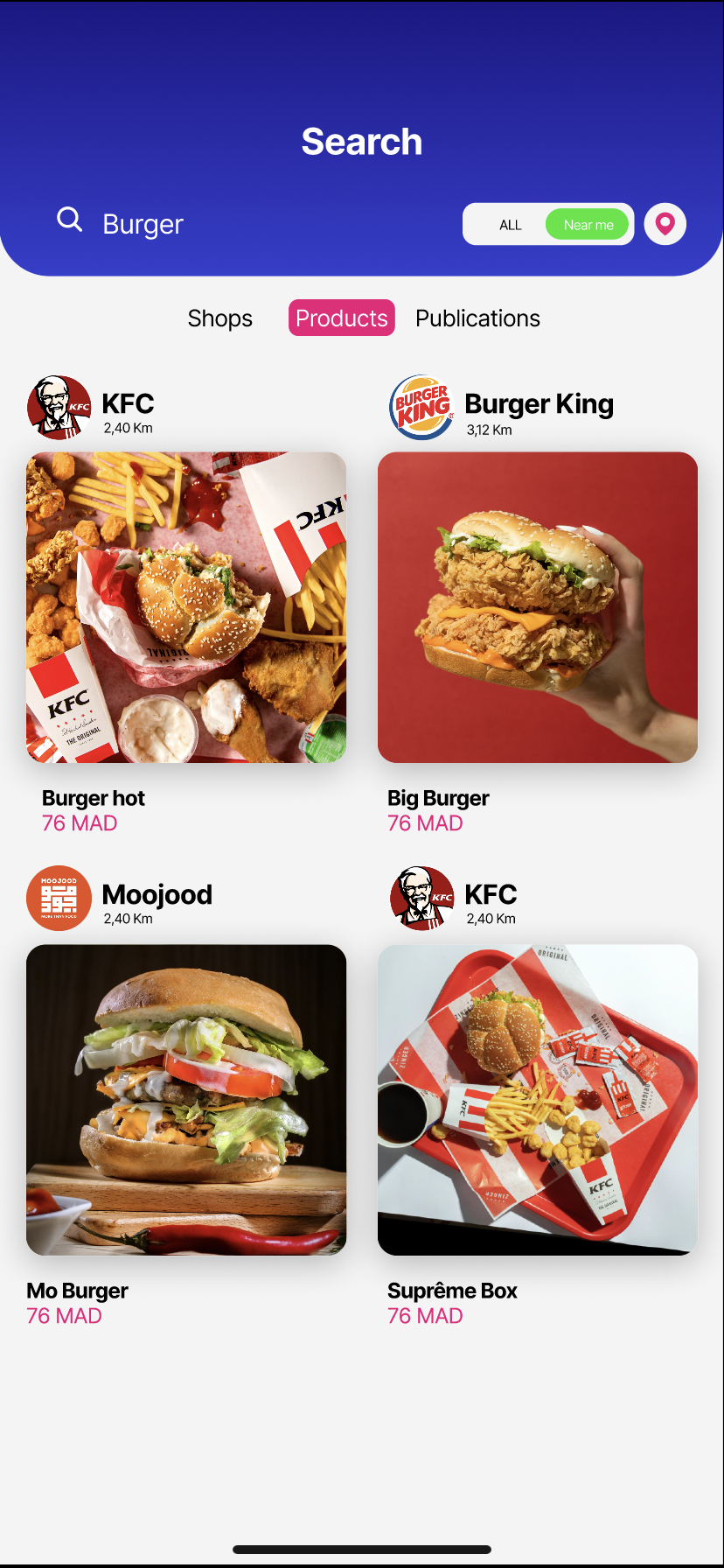The image size is (724, 1568).
Task: Open the Burger hot product card
Action: click(x=186, y=607)
